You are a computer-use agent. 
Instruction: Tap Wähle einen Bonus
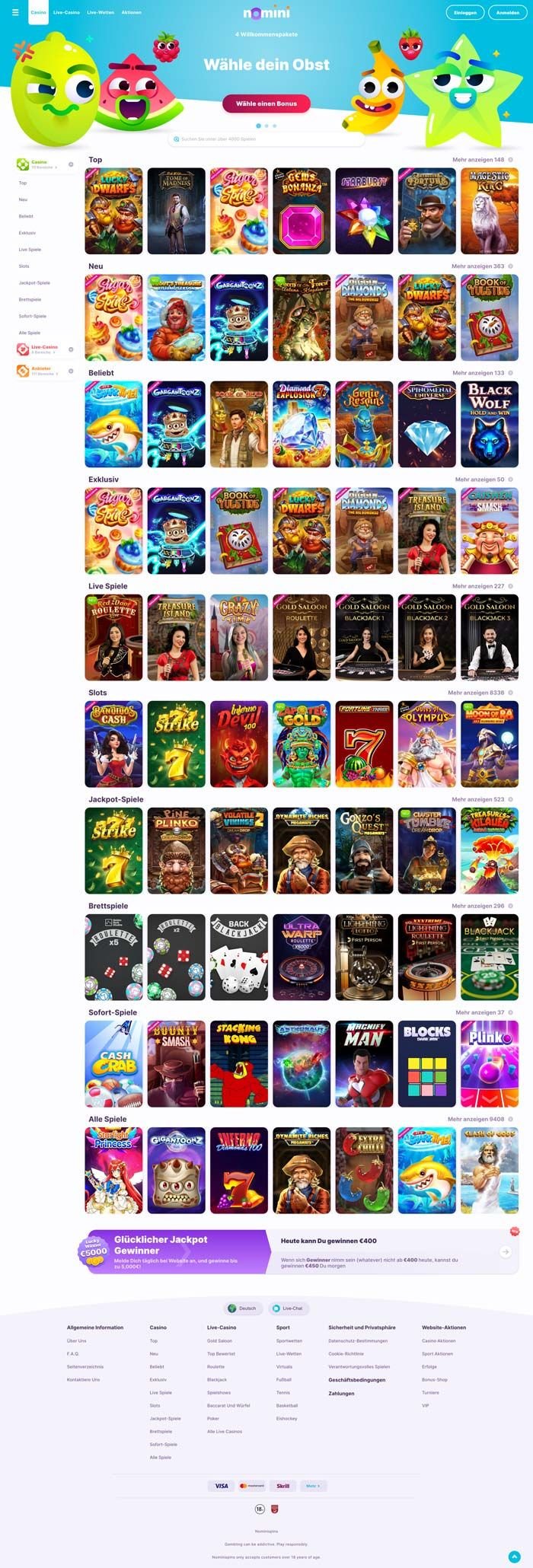(x=266, y=104)
